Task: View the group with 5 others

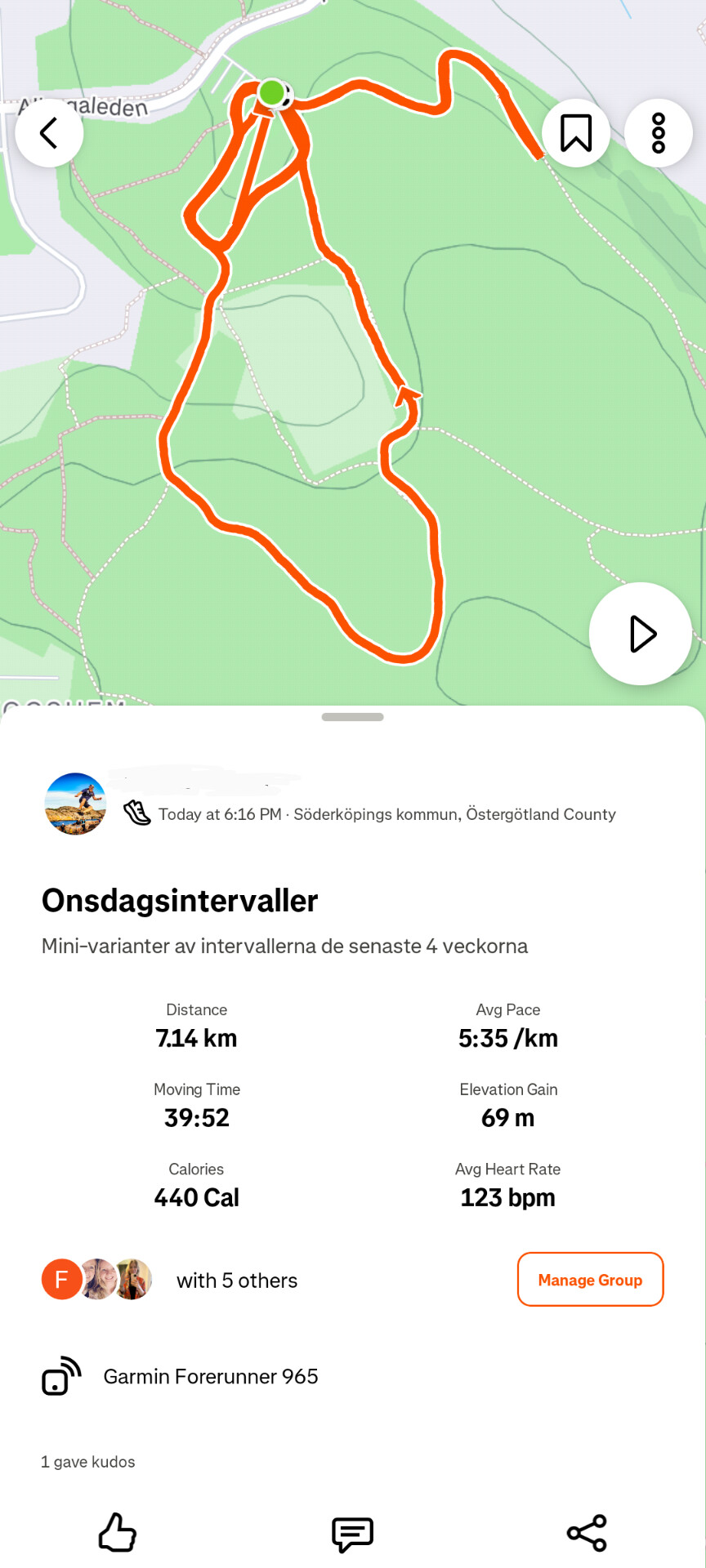Action: coord(236,1281)
